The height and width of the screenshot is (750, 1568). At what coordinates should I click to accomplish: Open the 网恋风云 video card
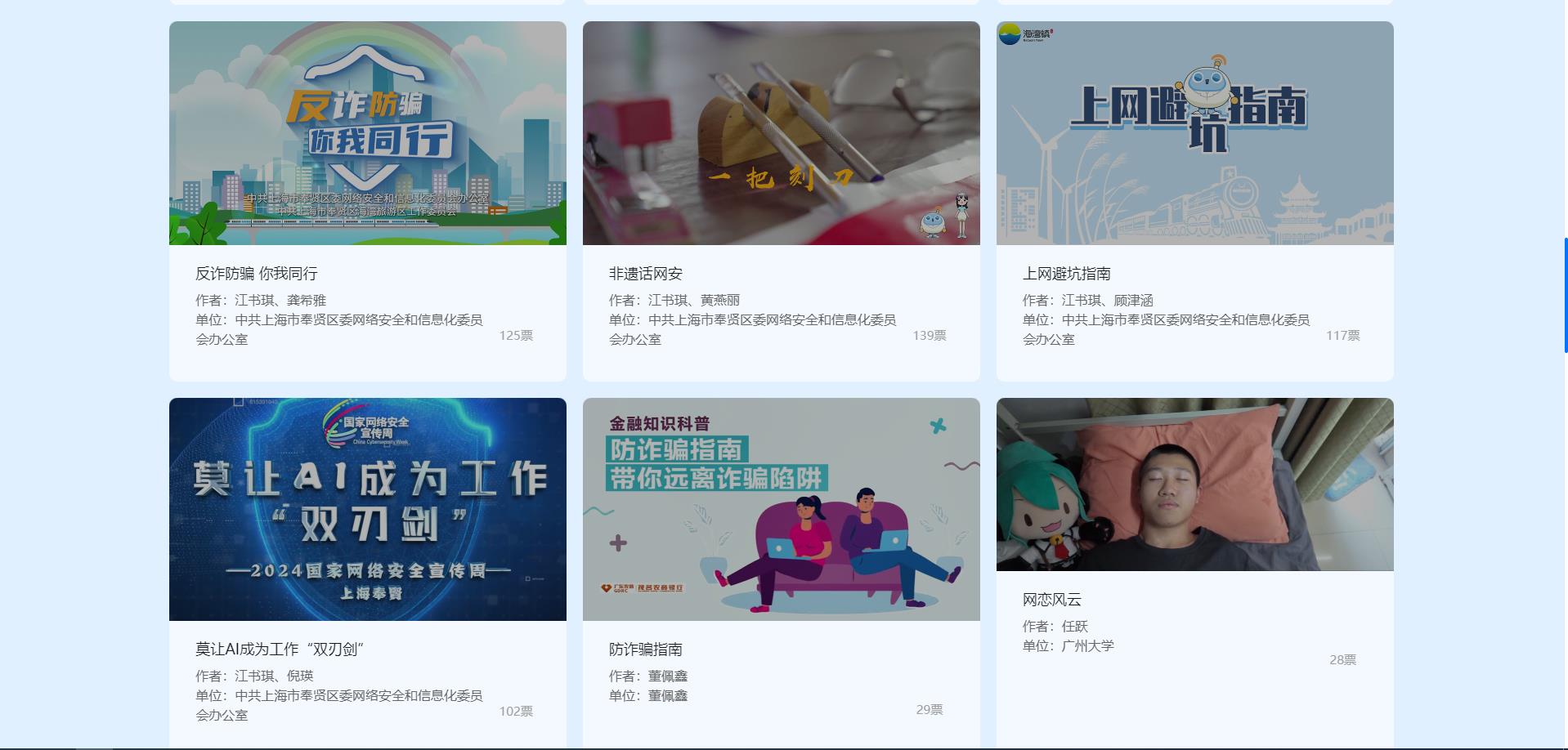[1194, 484]
